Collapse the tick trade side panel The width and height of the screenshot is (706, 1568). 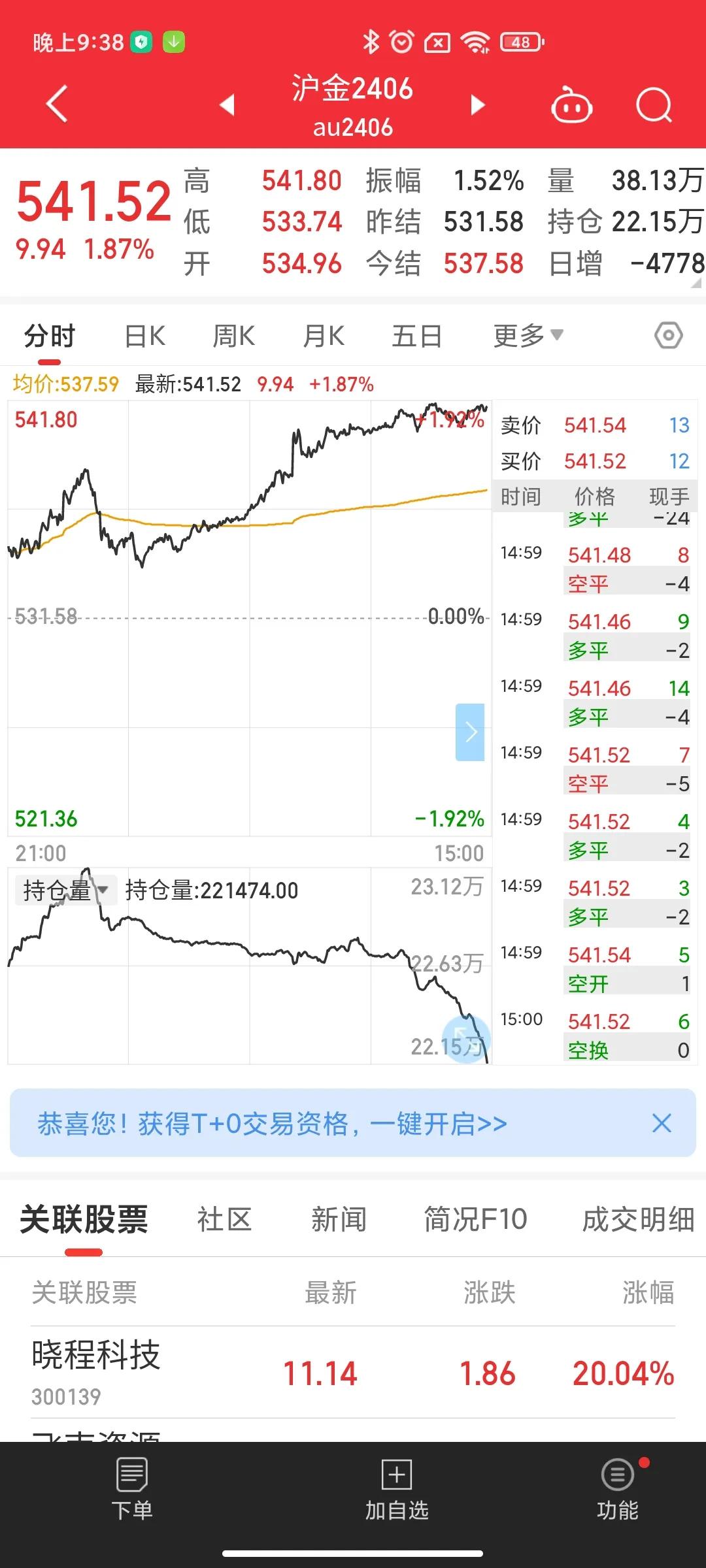(x=470, y=733)
